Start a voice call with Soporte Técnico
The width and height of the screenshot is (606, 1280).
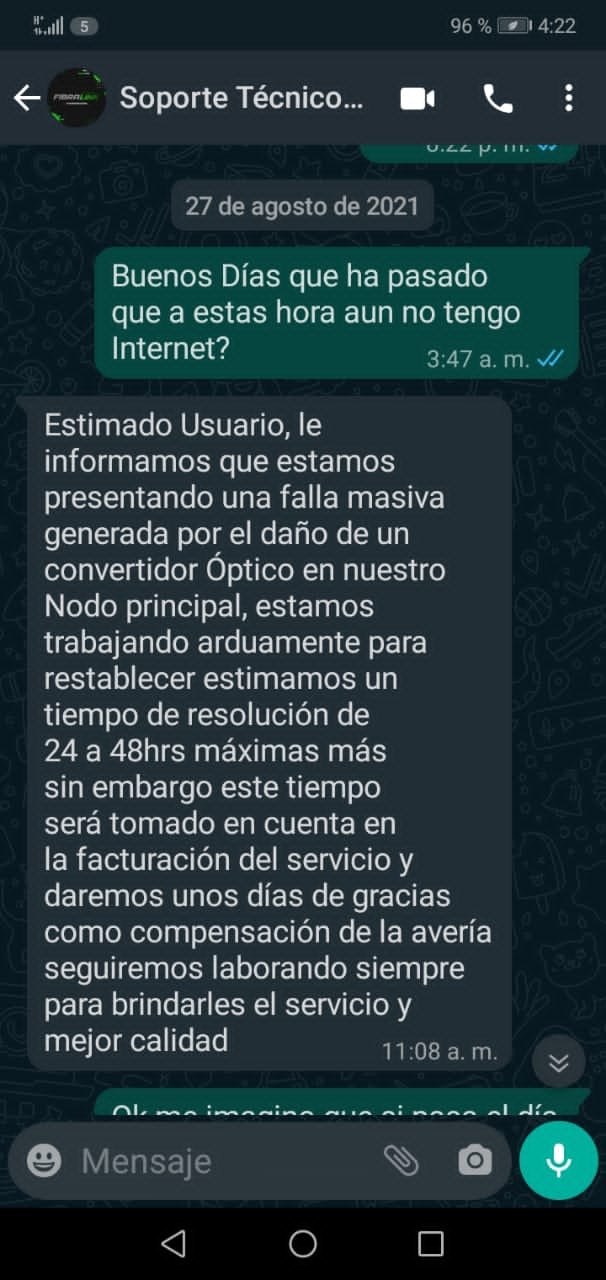[x=497, y=98]
